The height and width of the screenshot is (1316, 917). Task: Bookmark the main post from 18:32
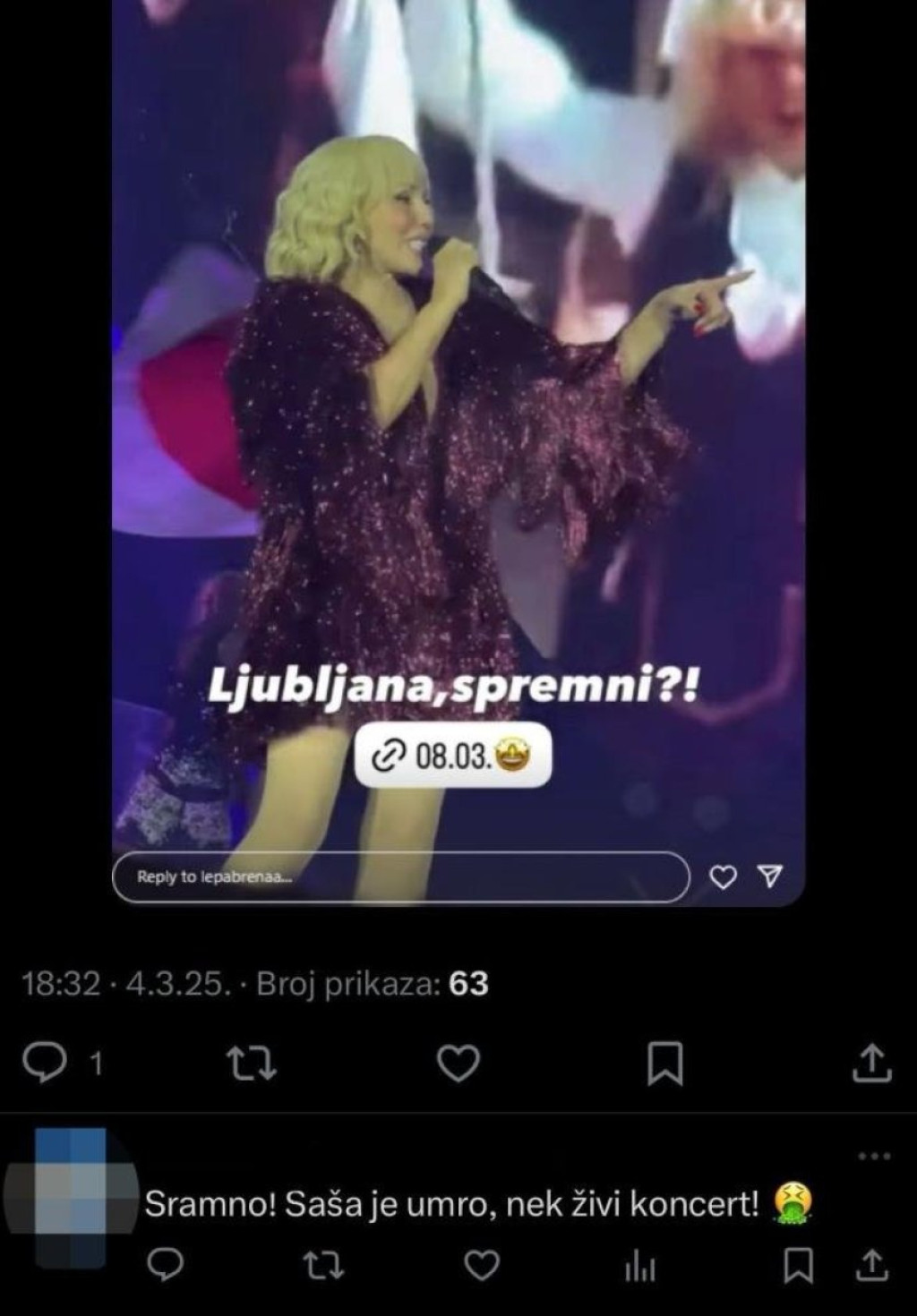coord(665,1064)
